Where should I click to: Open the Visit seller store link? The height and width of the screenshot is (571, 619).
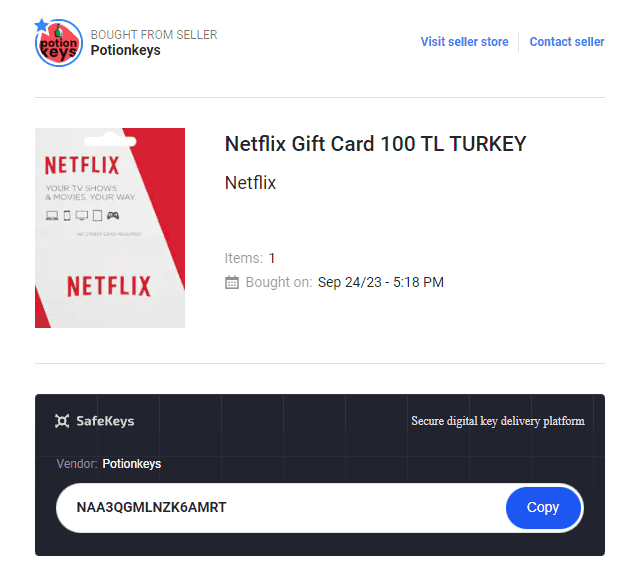coord(464,42)
